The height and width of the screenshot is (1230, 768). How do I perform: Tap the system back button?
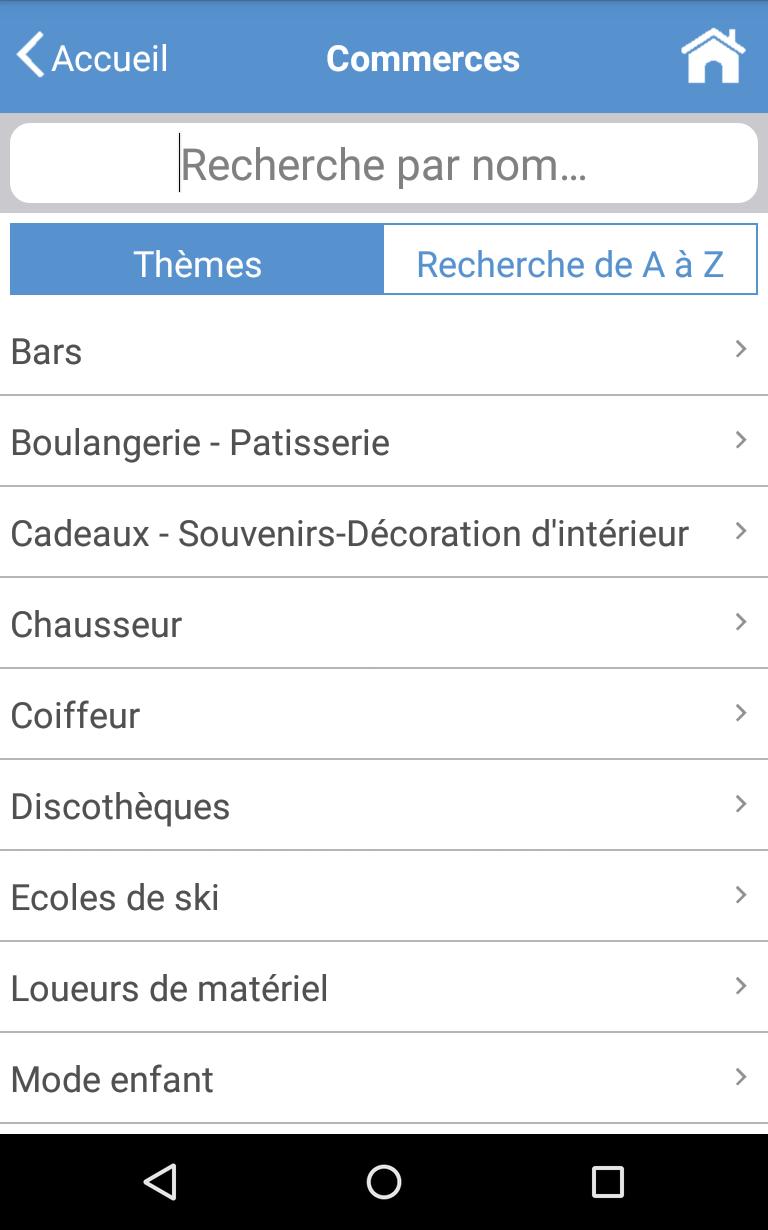coord(160,1182)
